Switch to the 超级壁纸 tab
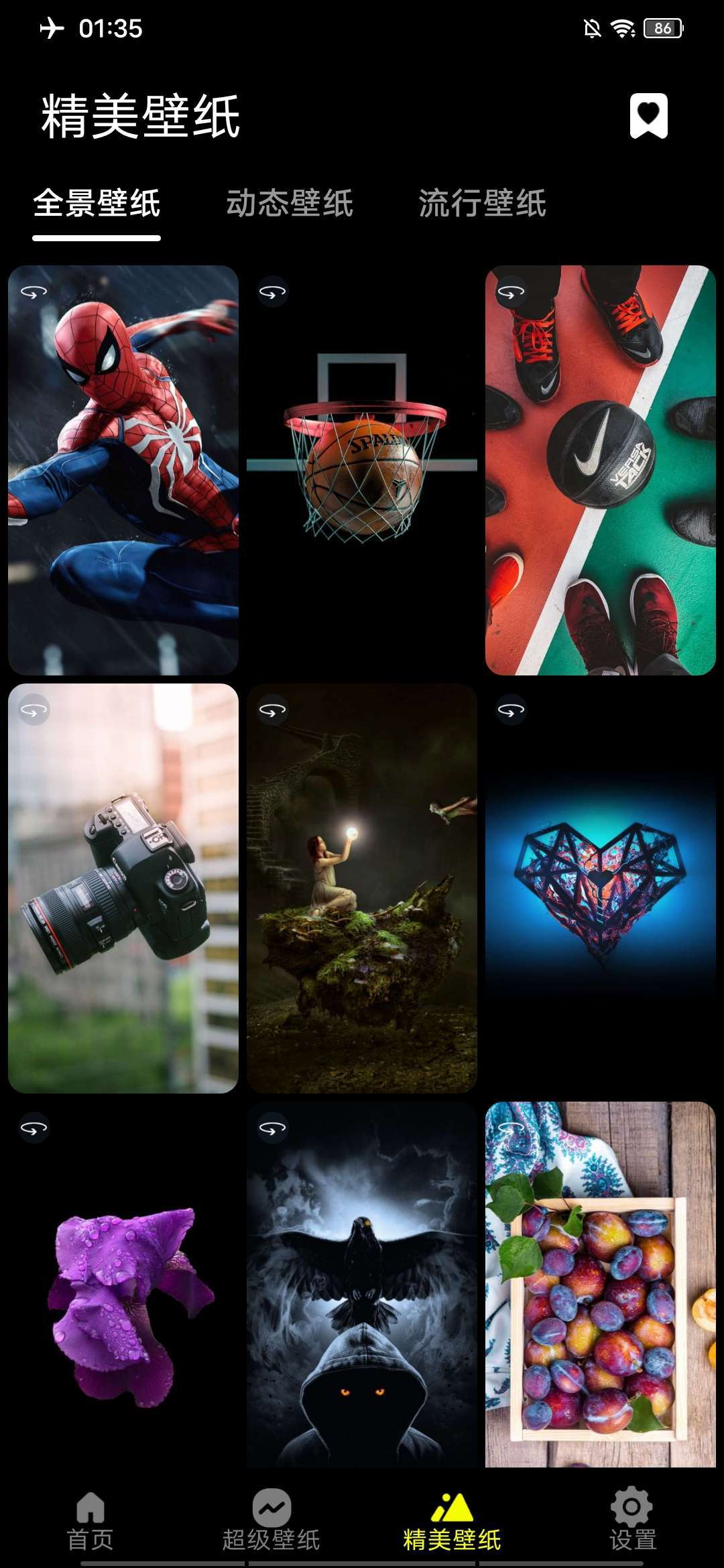The width and height of the screenshot is (724, 1568). point(271,1521)
